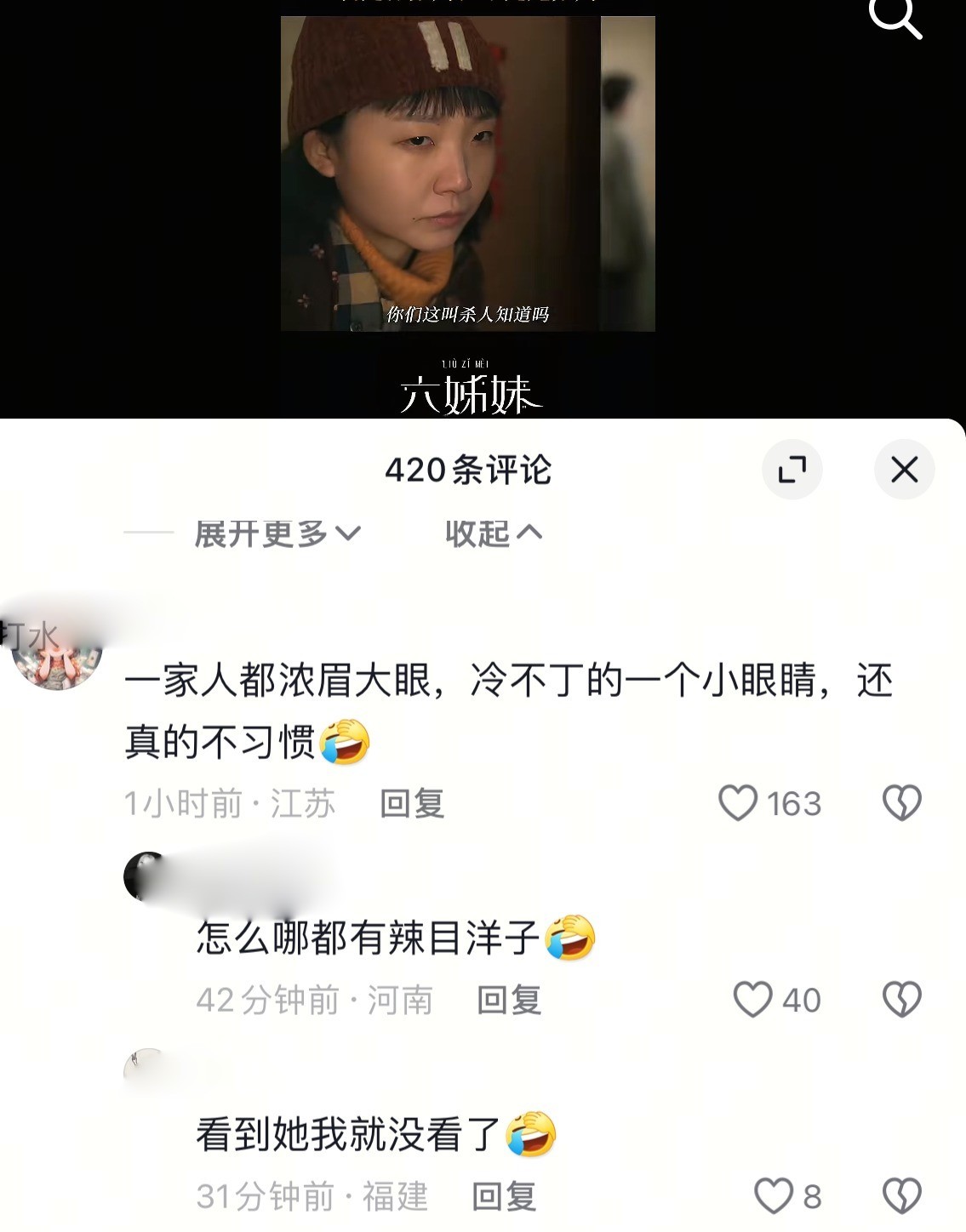Screen dimensions: 966x1232
Task: Dislike the comment from 江苏
Action: click(x=901, y=802)
